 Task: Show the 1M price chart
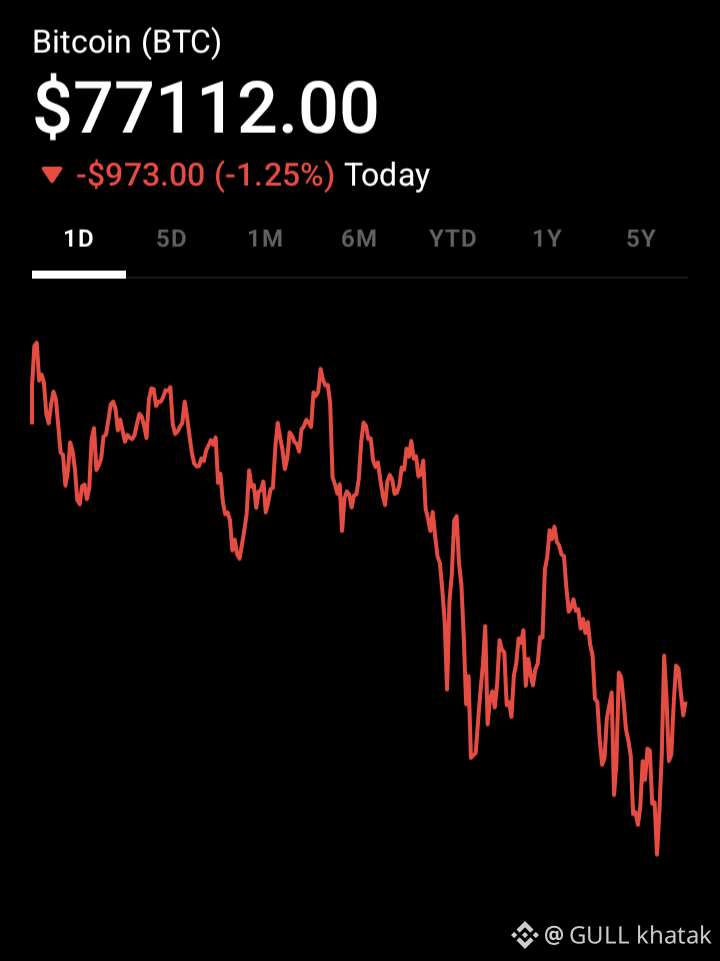[x=265, y=240]
